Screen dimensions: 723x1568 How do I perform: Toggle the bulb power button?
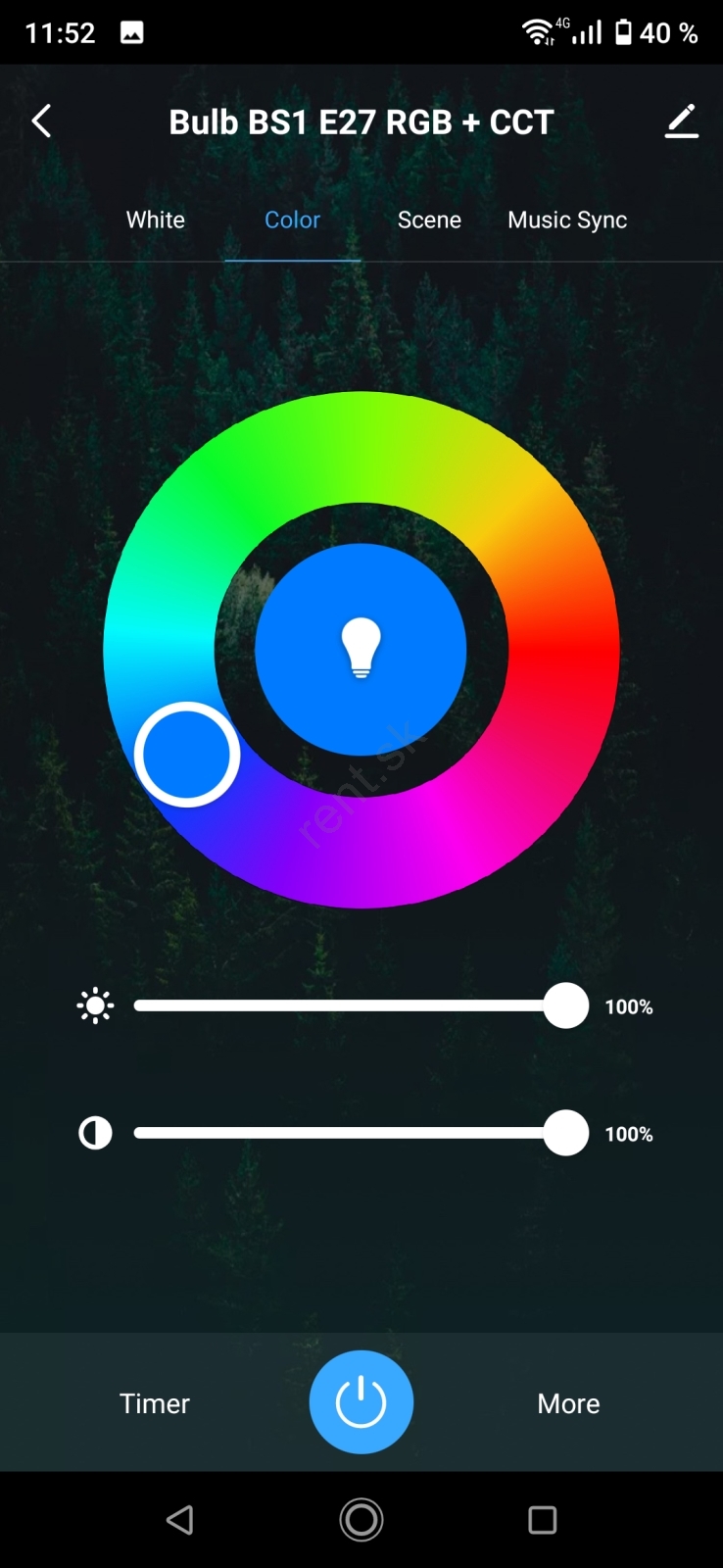(361, 1402)
